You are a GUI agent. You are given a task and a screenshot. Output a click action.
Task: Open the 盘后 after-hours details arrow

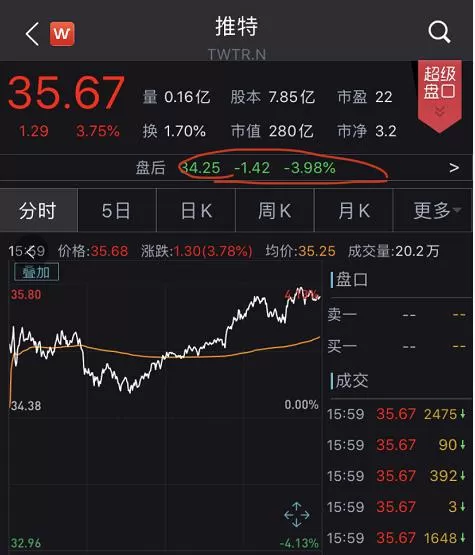454,168
